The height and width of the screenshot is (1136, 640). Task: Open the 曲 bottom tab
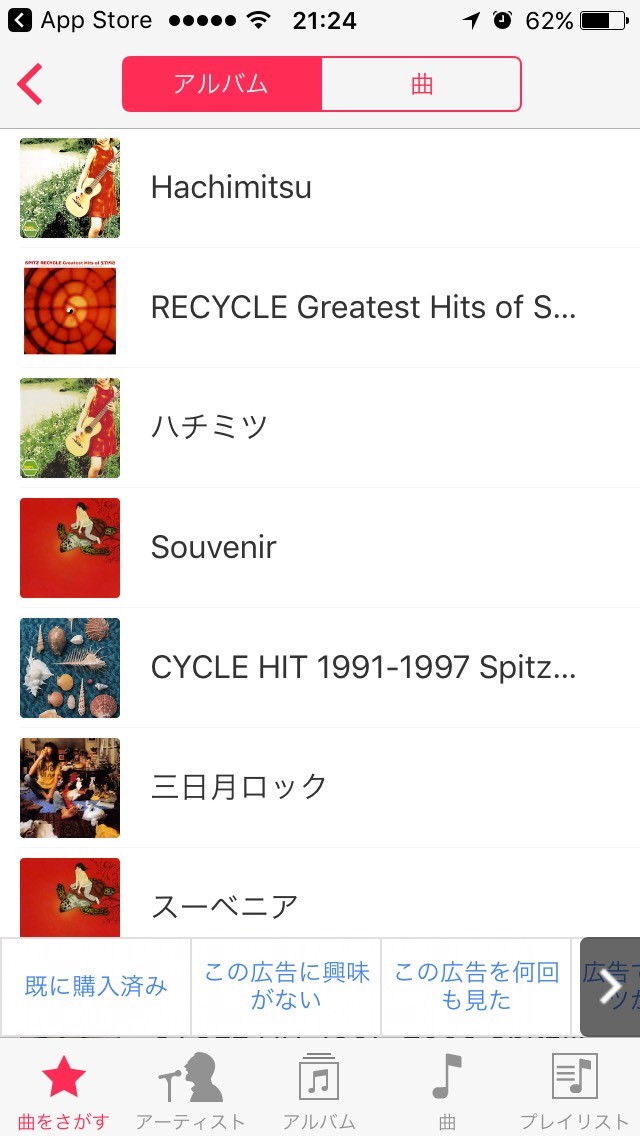coord(447,1090)
